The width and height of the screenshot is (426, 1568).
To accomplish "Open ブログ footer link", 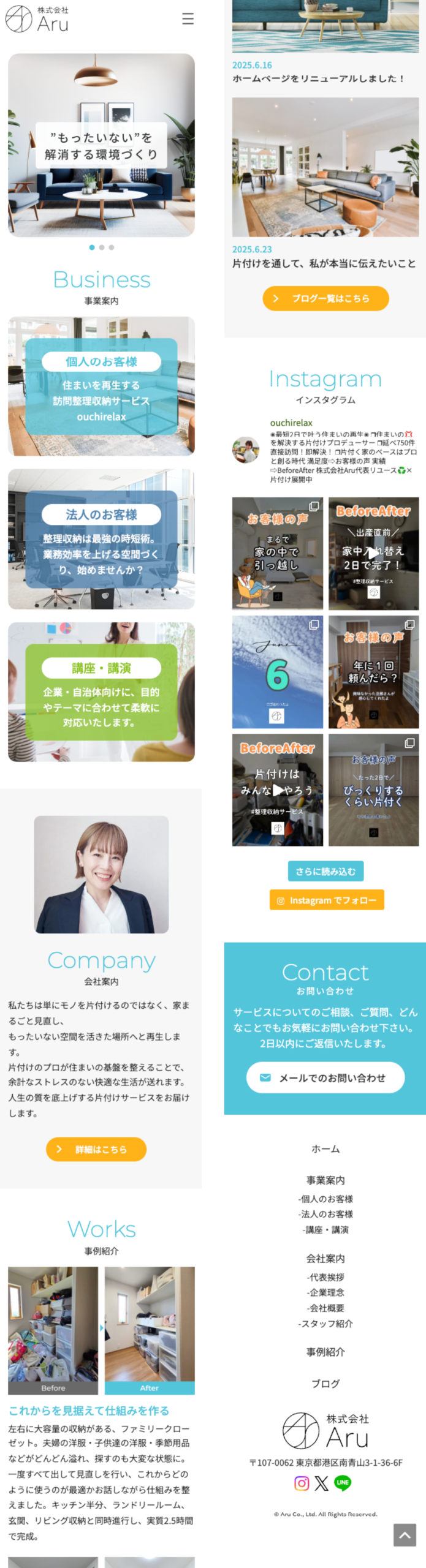I will (325, 1384).
